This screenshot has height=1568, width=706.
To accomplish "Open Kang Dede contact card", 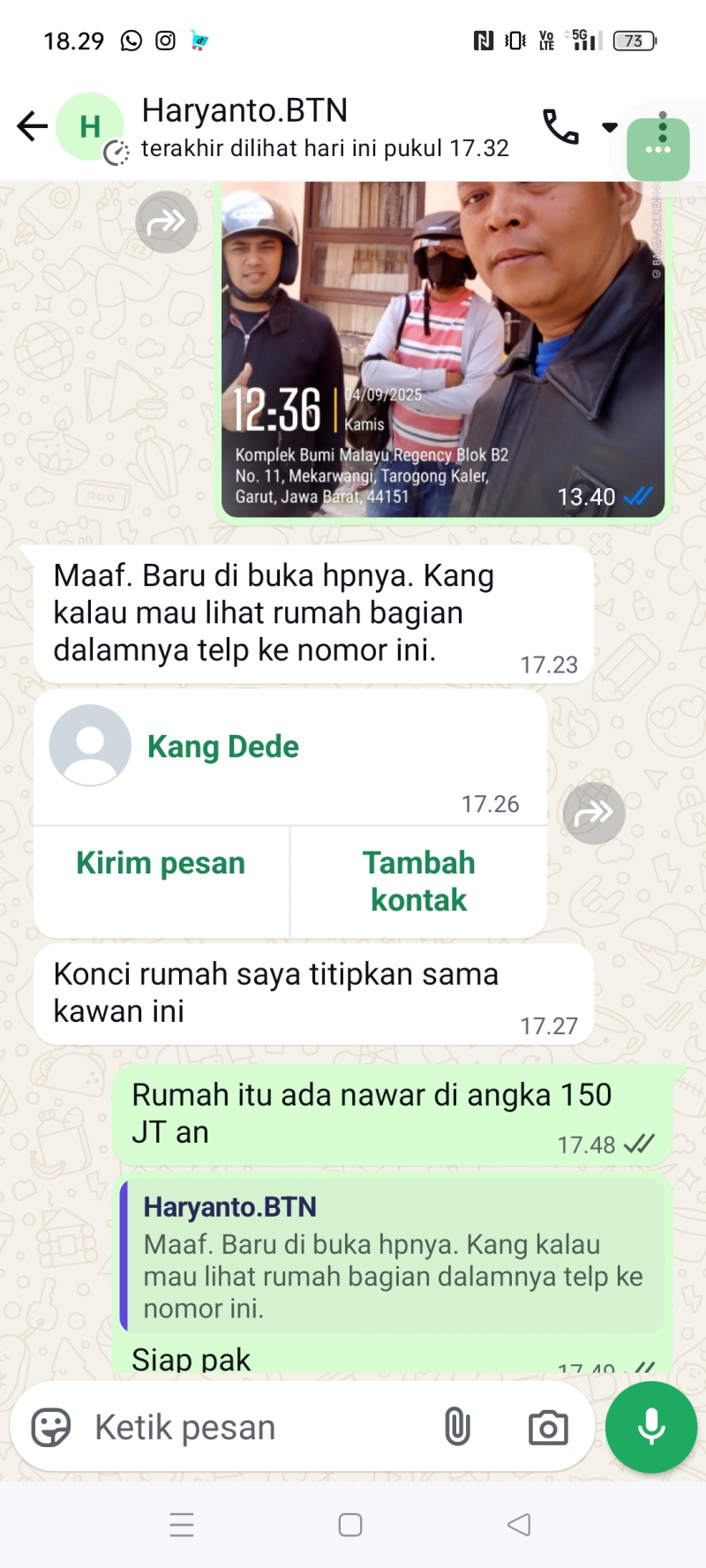I will 222,746.
